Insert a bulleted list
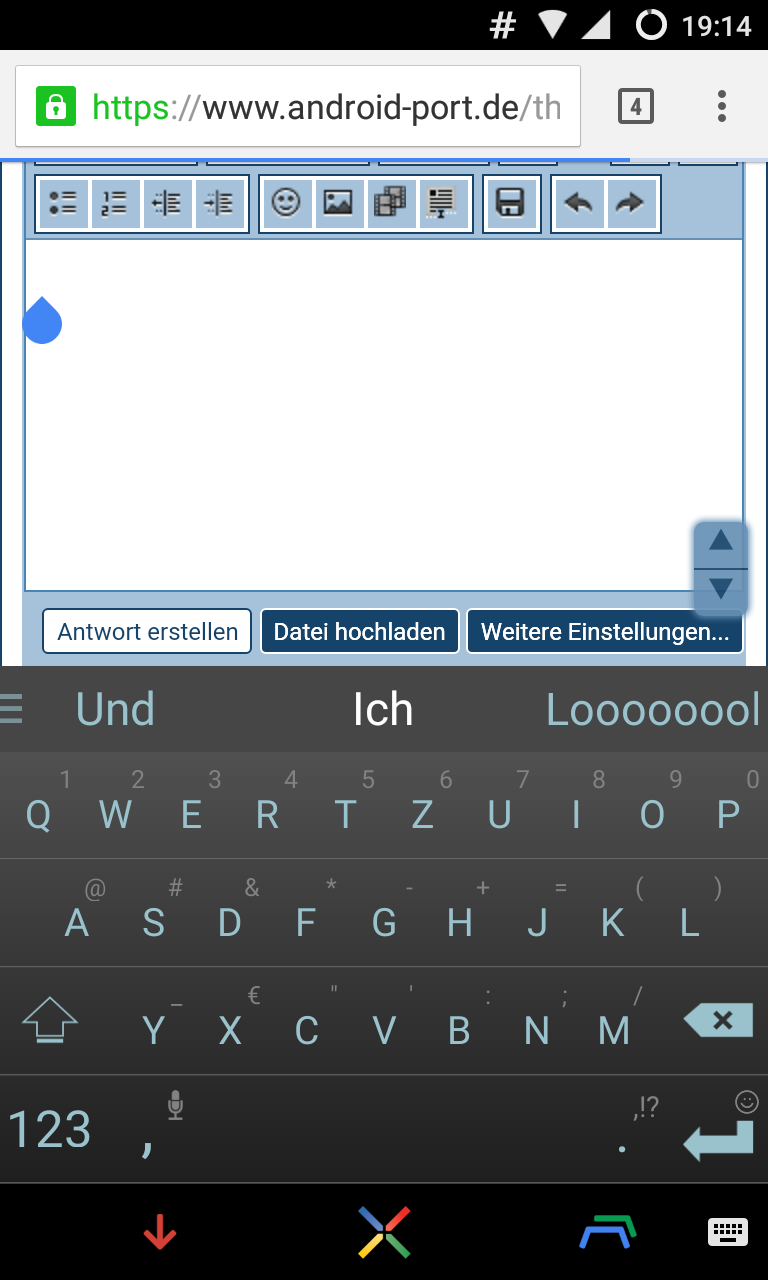This screenshot has height=1280, width=768. point(63,204)
